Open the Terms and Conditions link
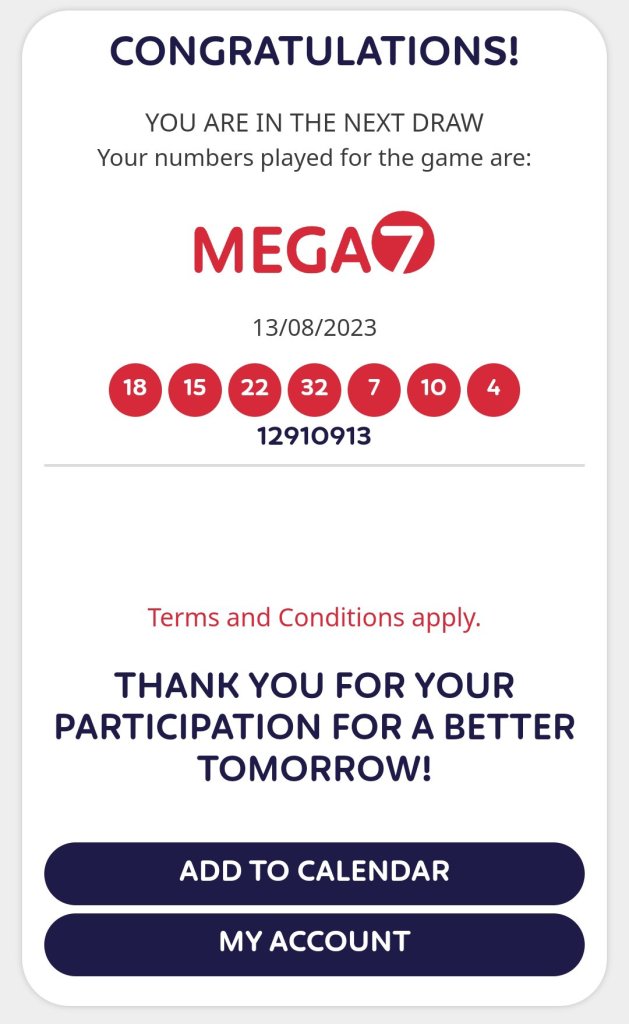Image resolution: width=629 pixels, height=1024 pixels. [314, 618]
